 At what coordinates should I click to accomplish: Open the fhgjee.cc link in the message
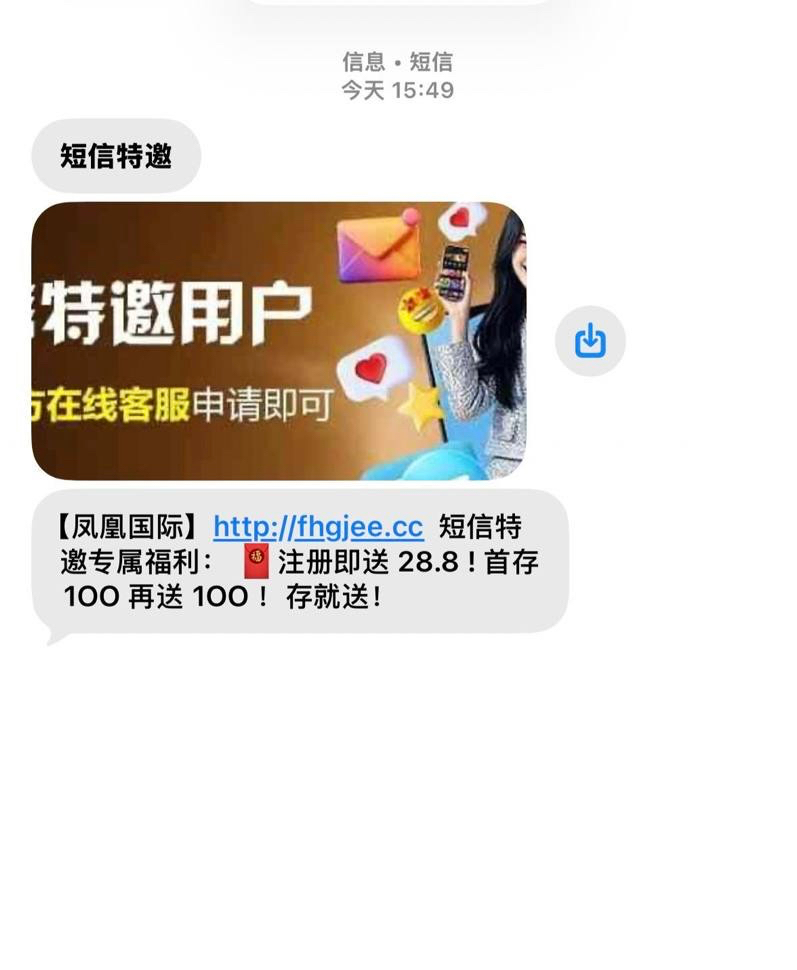click(x=318, y=527)
